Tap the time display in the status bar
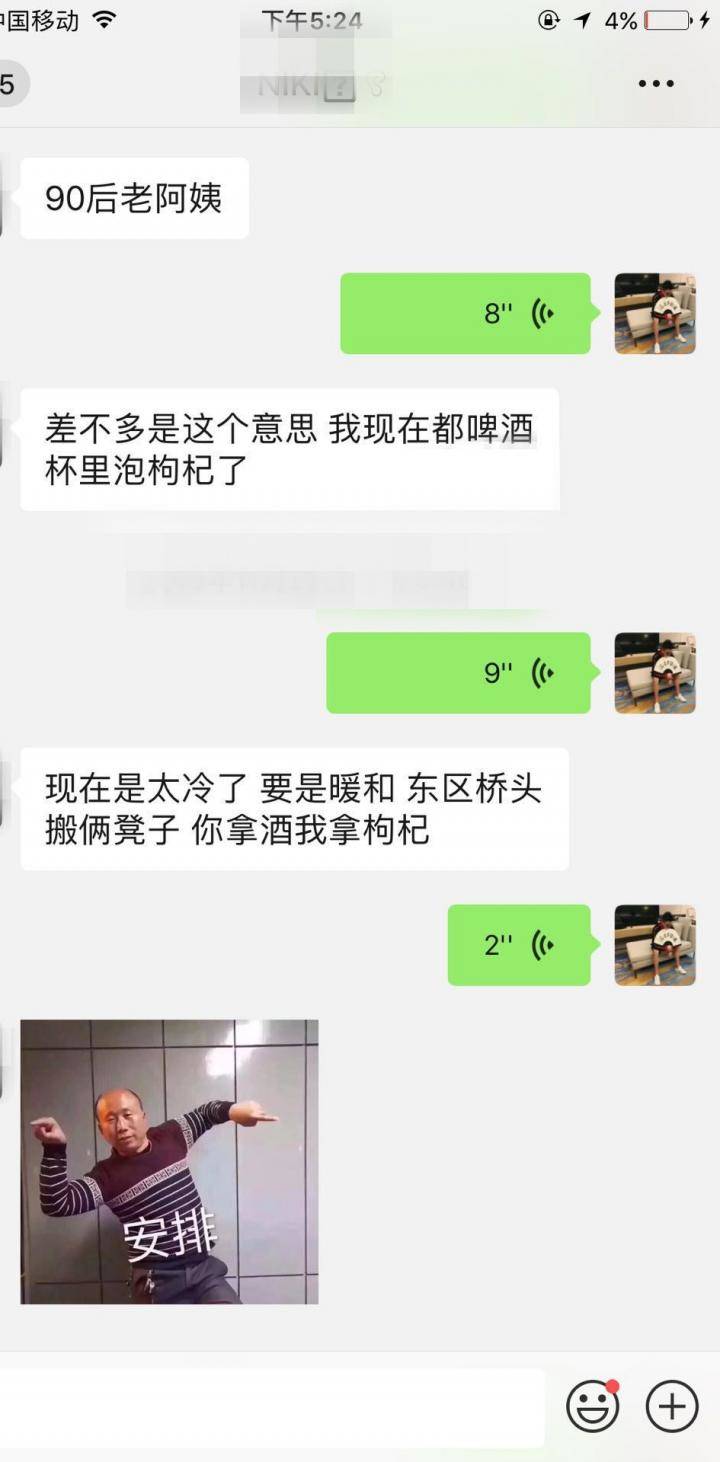Image resolution: width=720 pixels, height=1462 pixels. 310,22
